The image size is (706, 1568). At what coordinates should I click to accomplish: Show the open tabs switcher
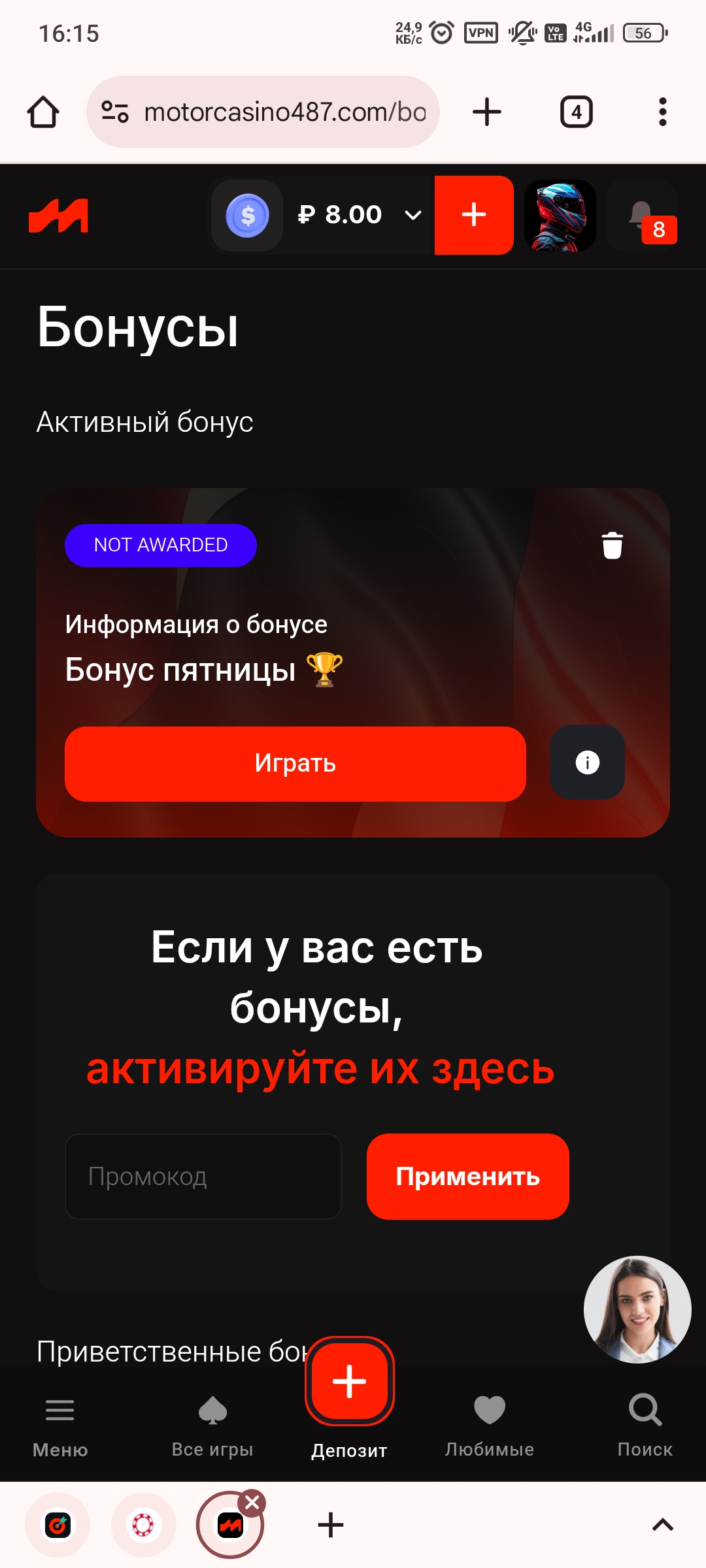(x=576, y=112)
